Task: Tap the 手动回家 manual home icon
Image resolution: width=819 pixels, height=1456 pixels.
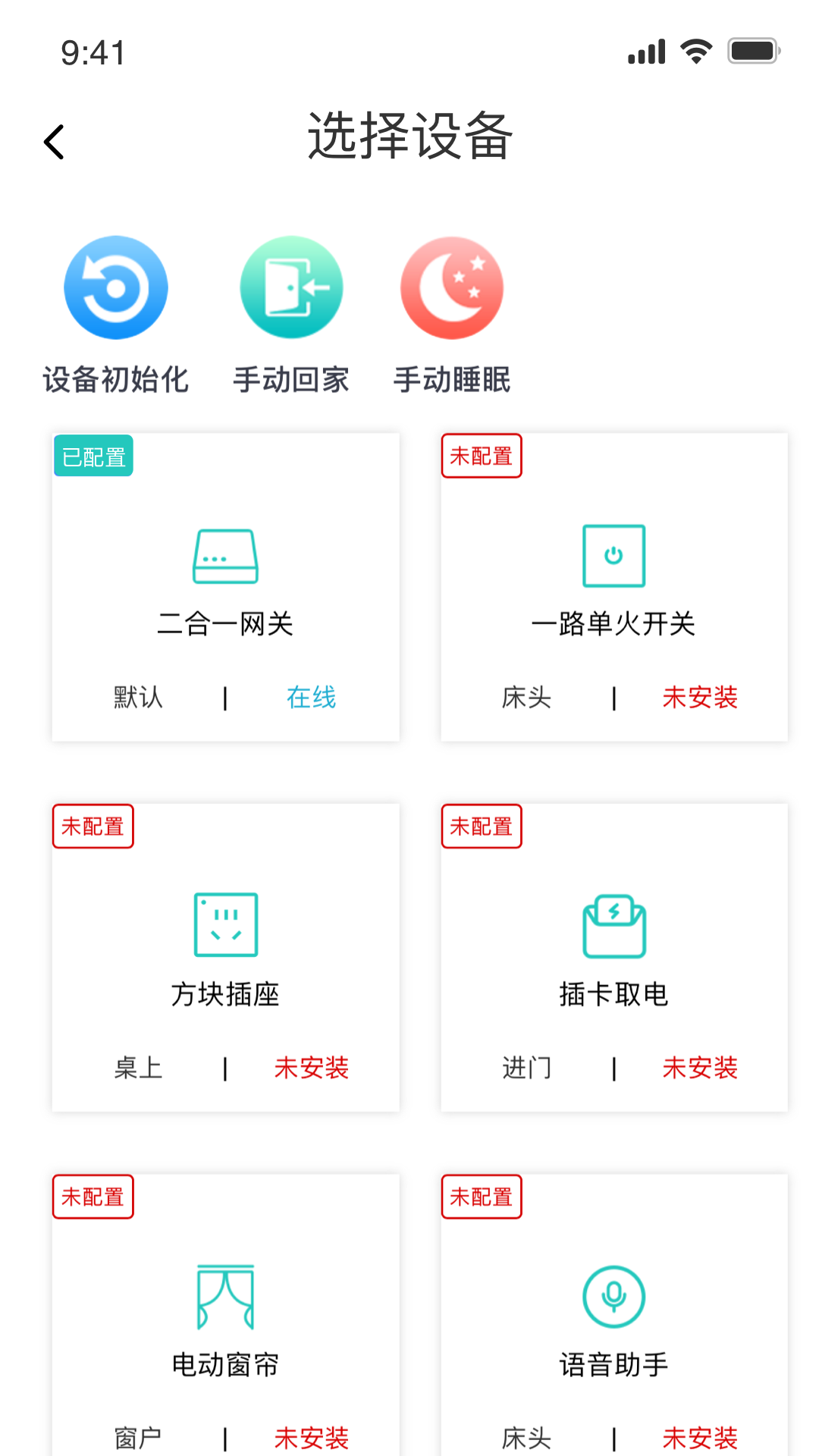Action: (x=290, y=287)
